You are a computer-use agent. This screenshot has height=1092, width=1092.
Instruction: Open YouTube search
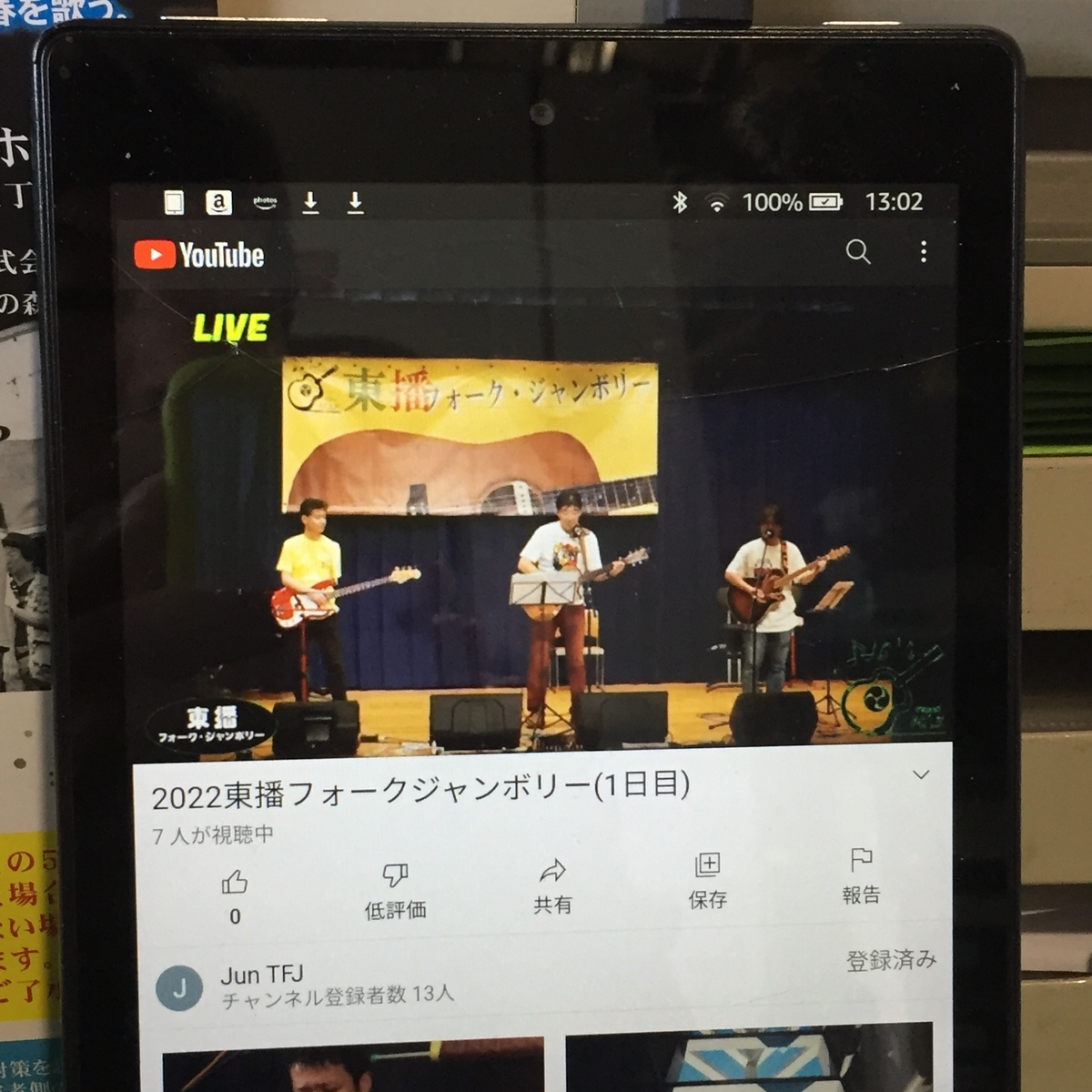click(x=858, y=252)
